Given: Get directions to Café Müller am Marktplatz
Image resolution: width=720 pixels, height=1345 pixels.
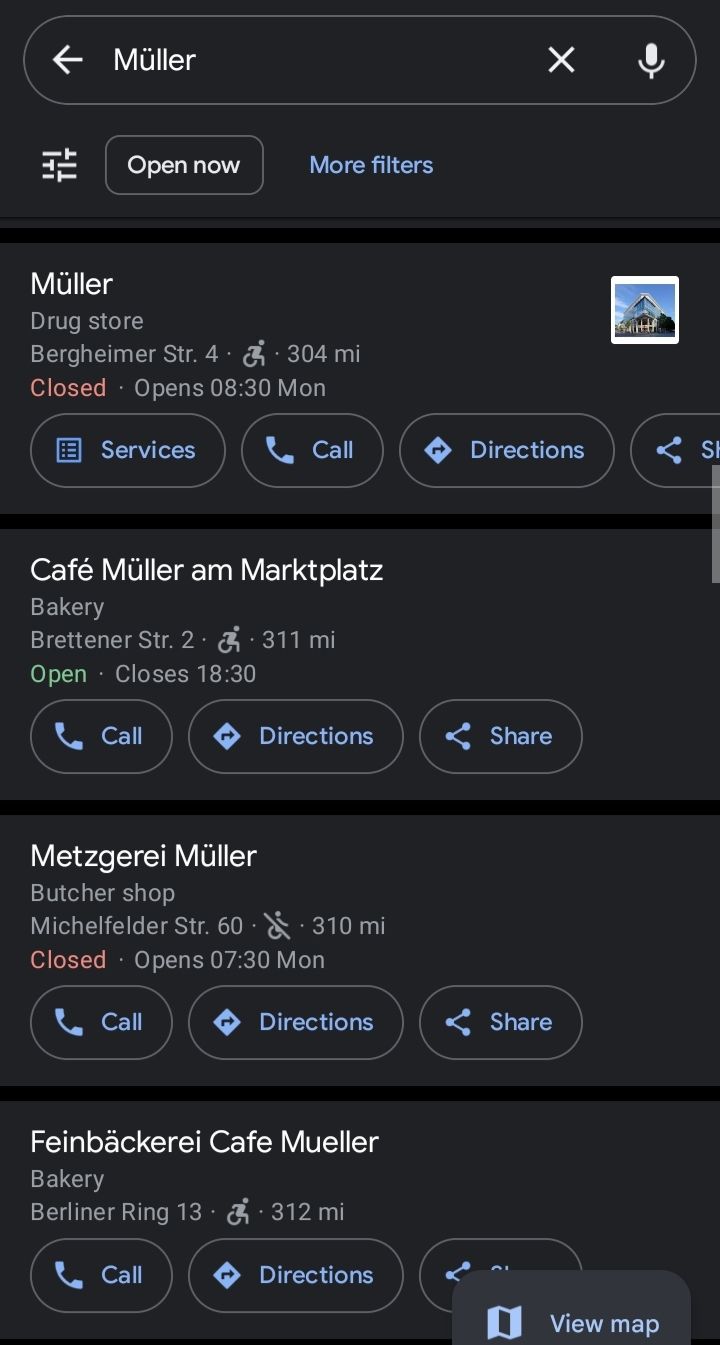Looking at the screenshot, I should click(295, 736).
